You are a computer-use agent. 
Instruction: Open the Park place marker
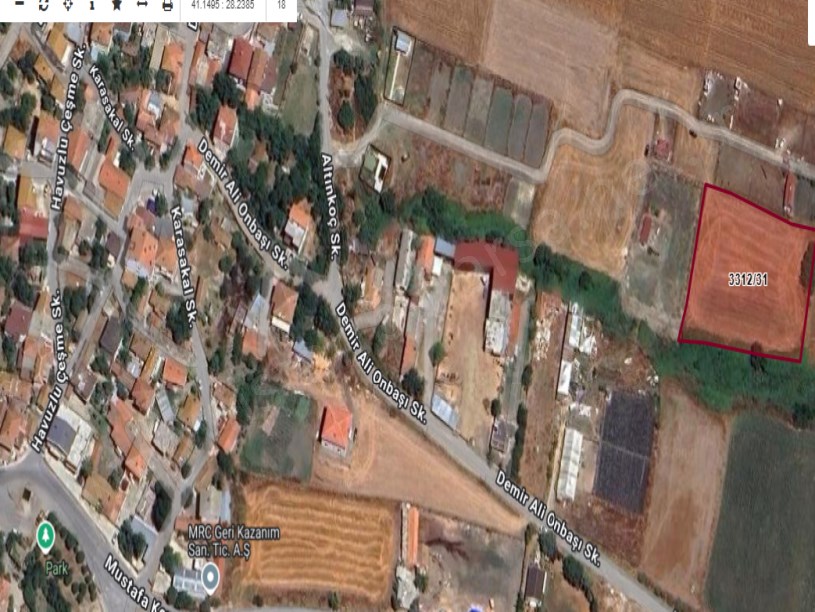tap(45, 537)
